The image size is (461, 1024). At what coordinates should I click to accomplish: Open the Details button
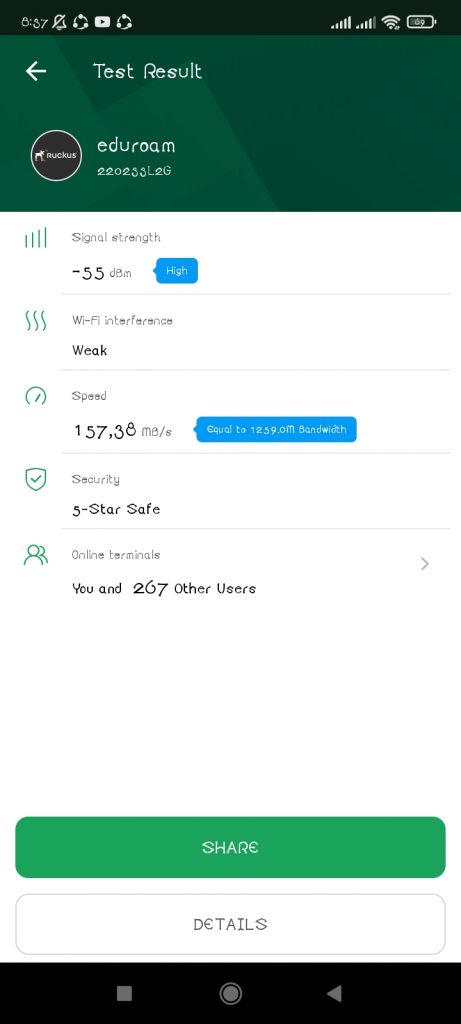click(230, 924)
